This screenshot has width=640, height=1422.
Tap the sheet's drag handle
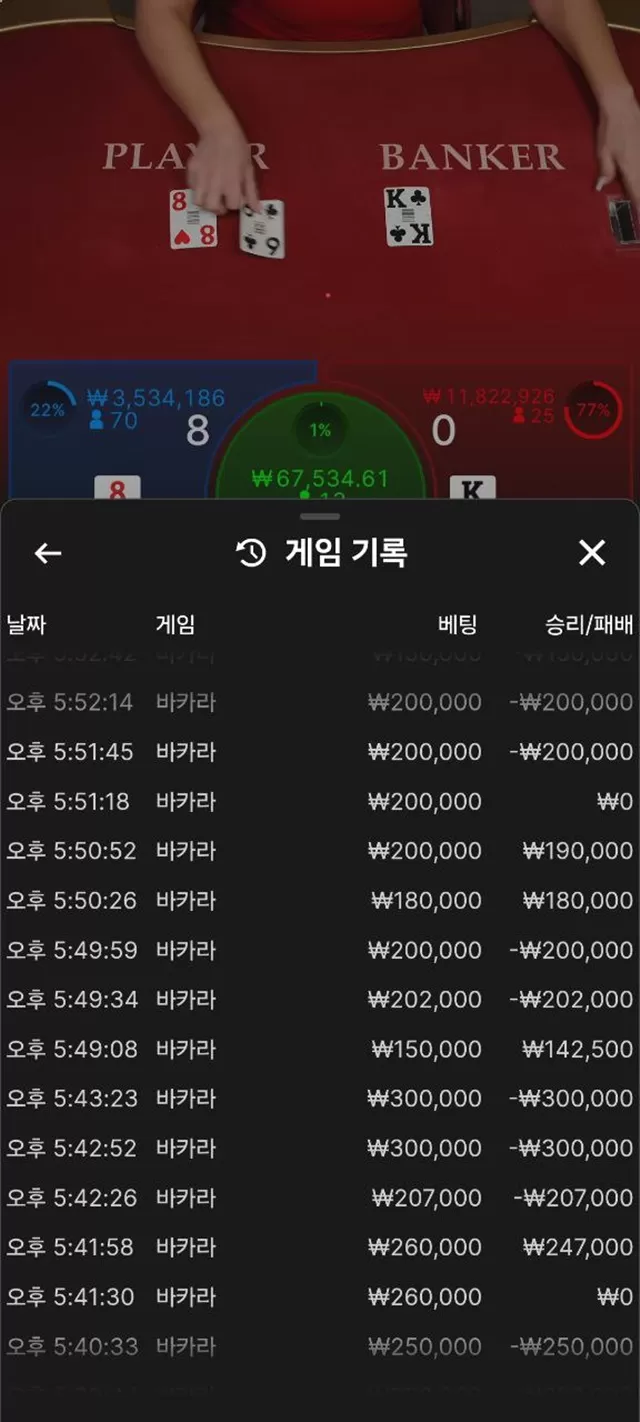click(x=320, y=516)
